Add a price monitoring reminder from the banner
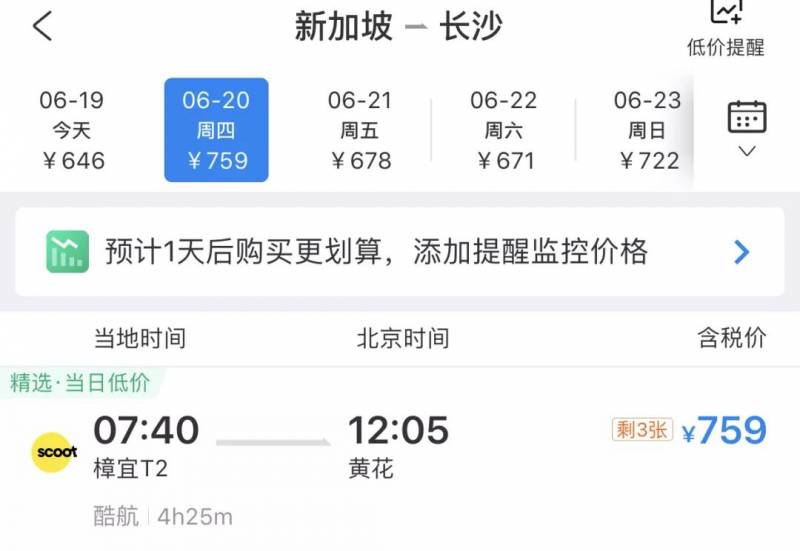Viewport: 800px width, 551px height. [x=400, y=251]
